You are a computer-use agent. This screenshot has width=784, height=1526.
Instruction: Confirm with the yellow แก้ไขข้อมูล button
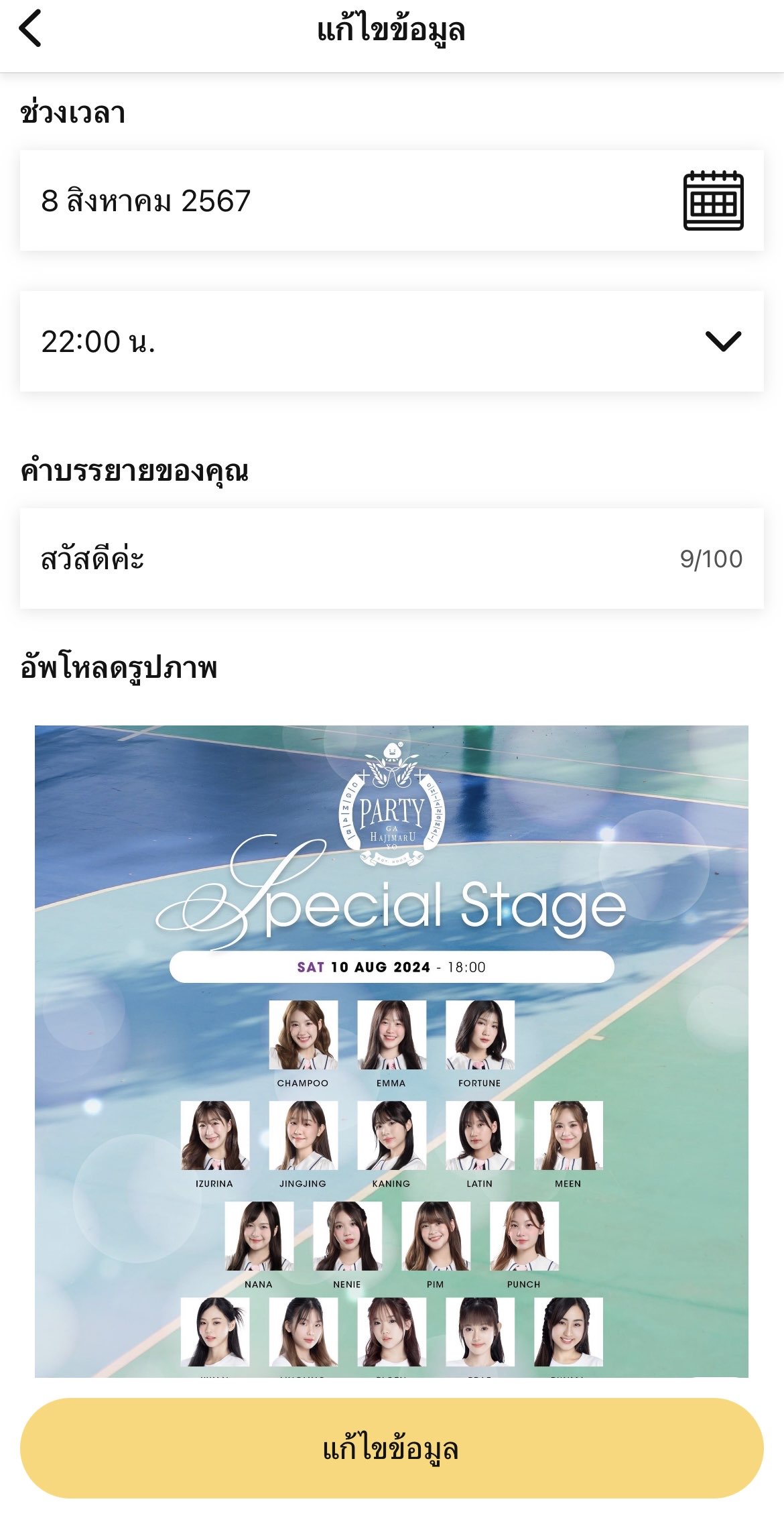pos(391,1448)
